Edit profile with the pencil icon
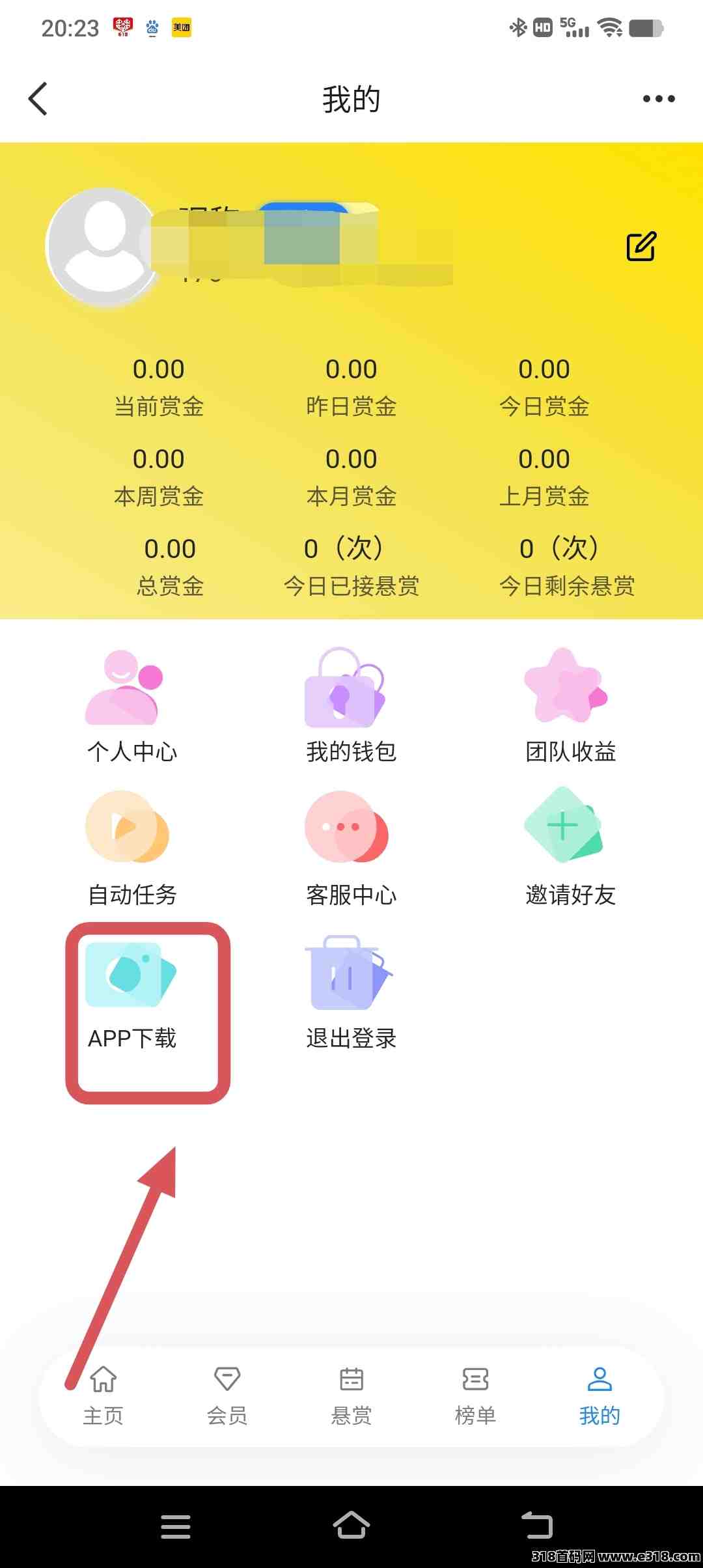Viewport: 703px width, 1568px height. [x=641, y=246]
